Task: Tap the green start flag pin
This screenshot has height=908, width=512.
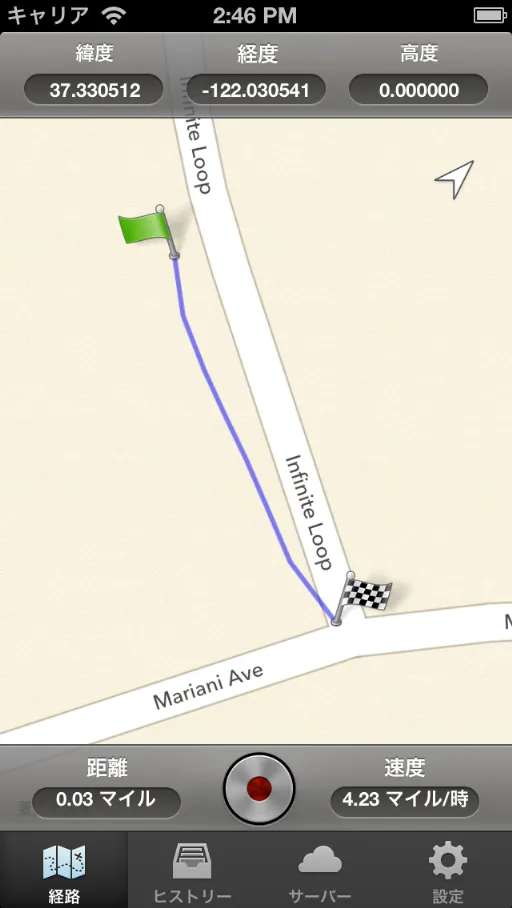Action: point(149,232)
